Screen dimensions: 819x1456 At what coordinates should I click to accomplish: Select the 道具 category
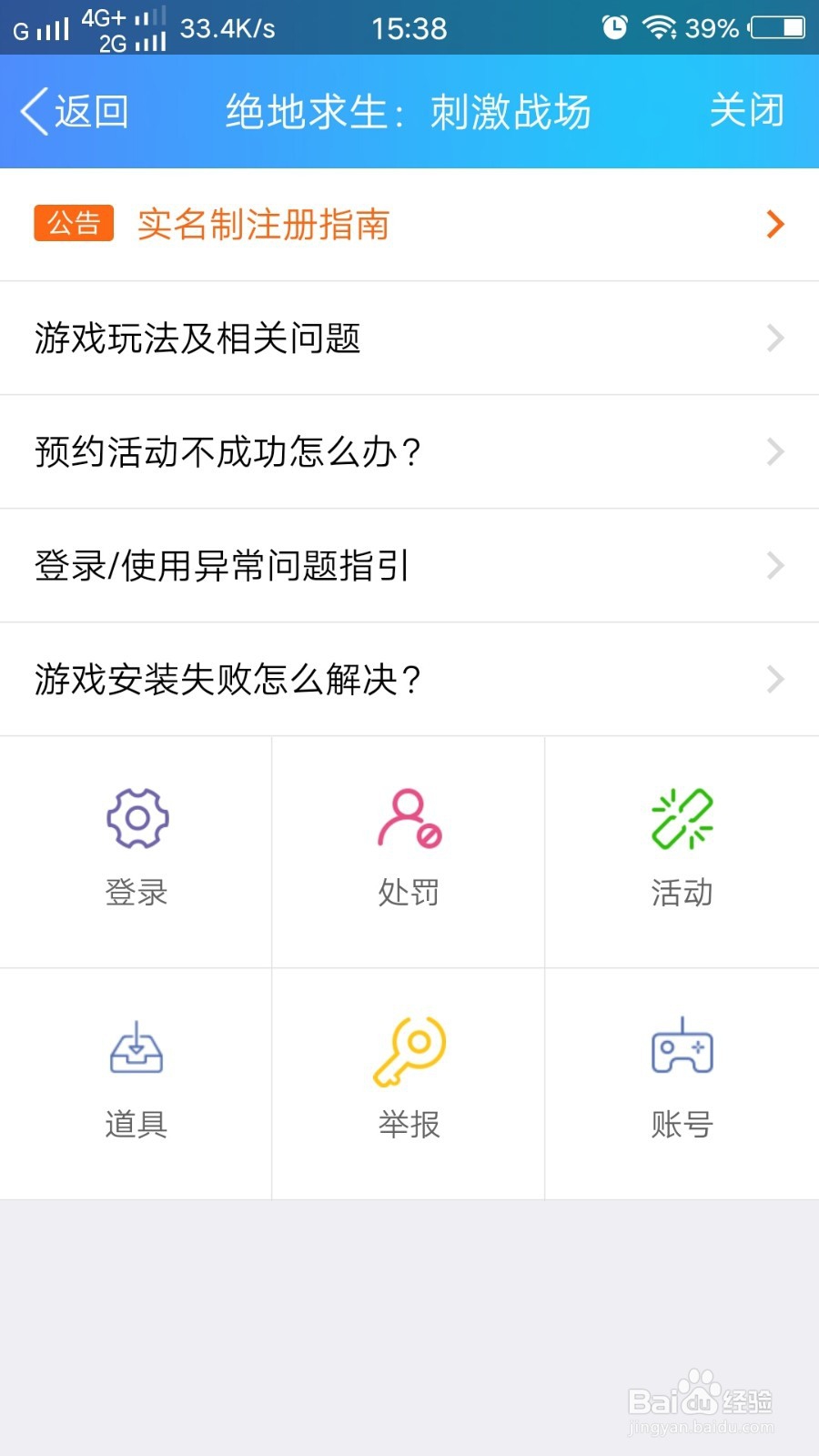click(136, 1084)
